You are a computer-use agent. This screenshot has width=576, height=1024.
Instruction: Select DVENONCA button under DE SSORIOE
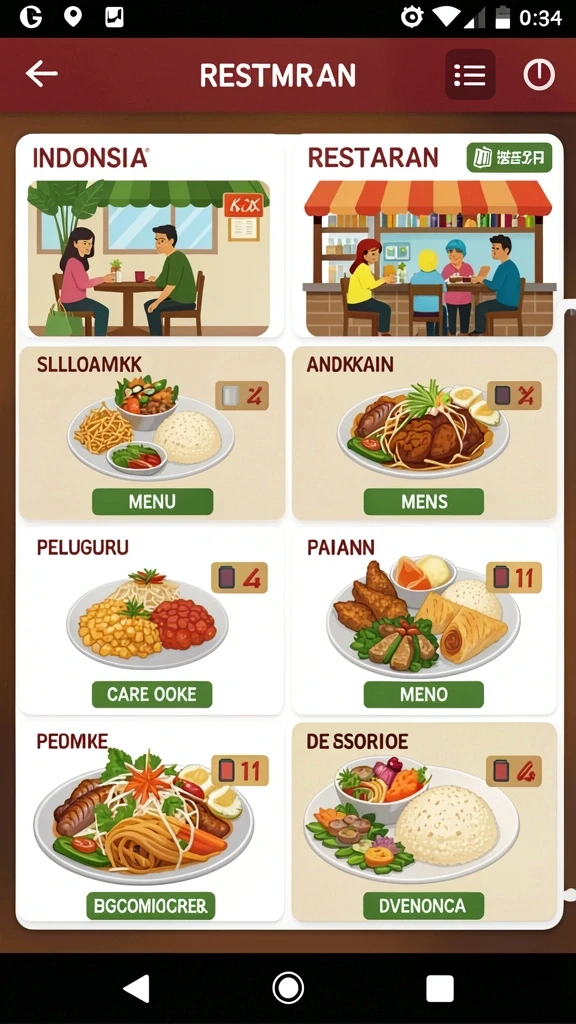[x=424, y=906]
